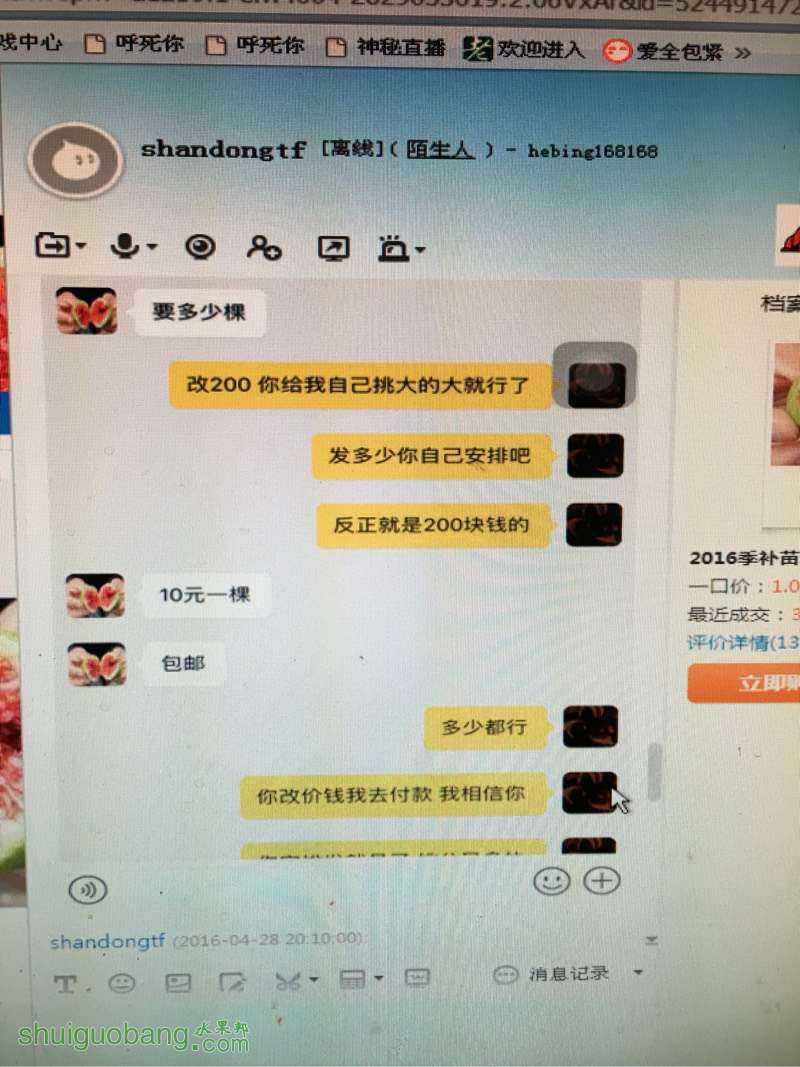
Task: Start a video chat via camera icon
Action: (200, 247)
